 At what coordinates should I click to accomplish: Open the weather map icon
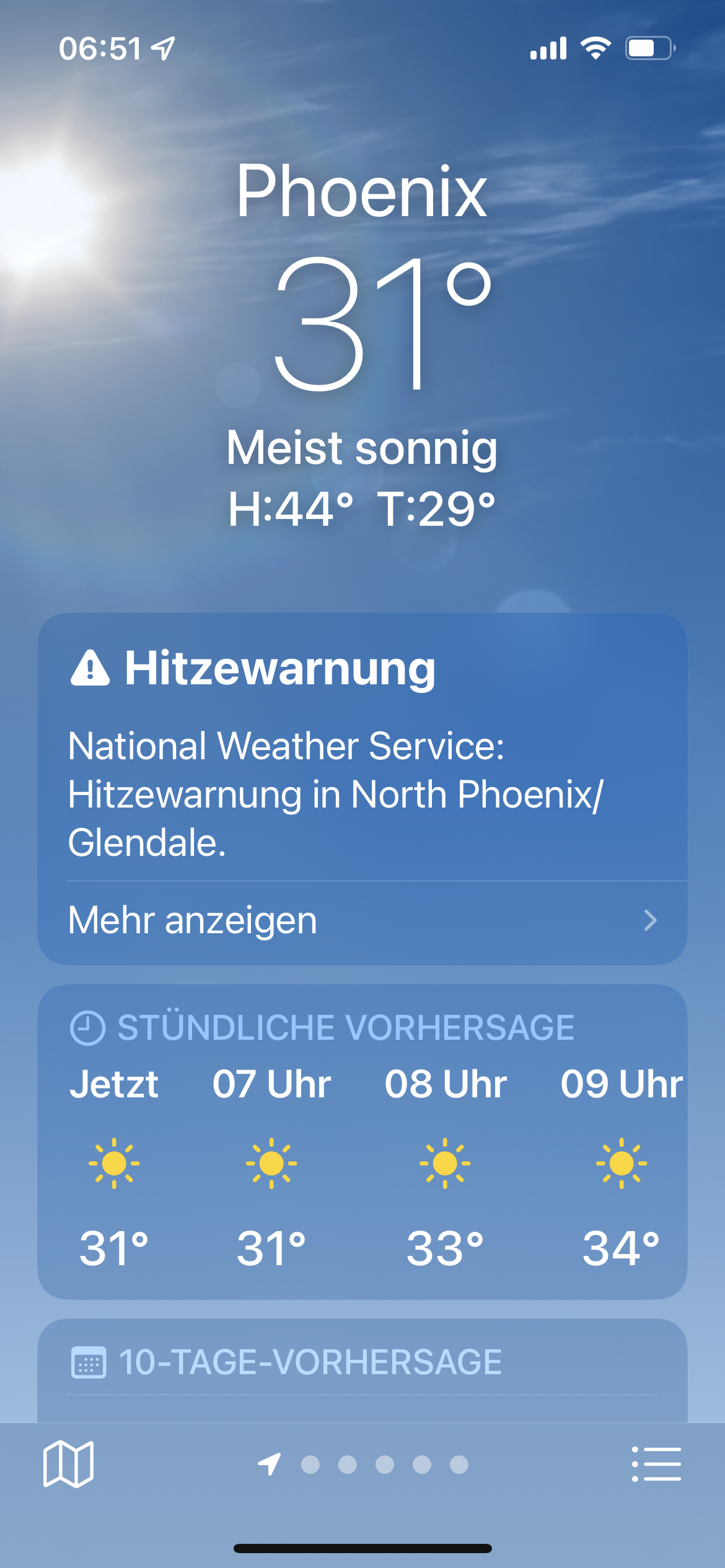(x=68, y=1464)
